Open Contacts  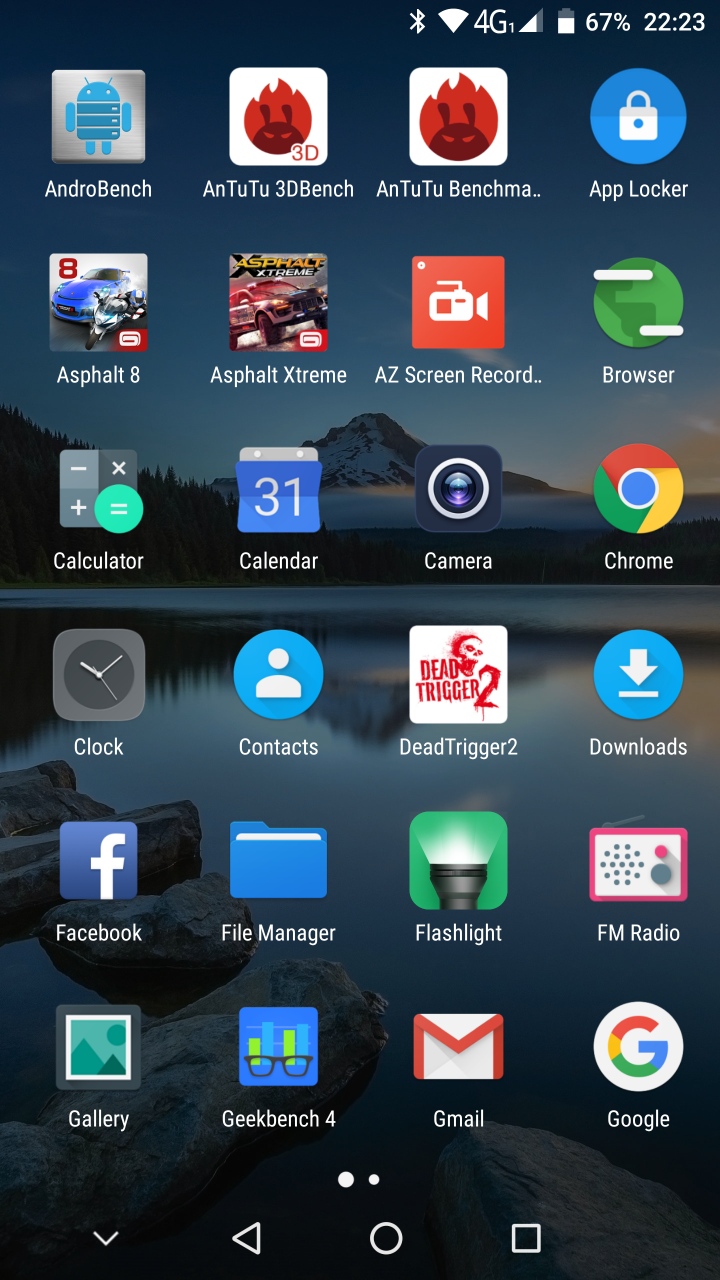click(278, 675)
